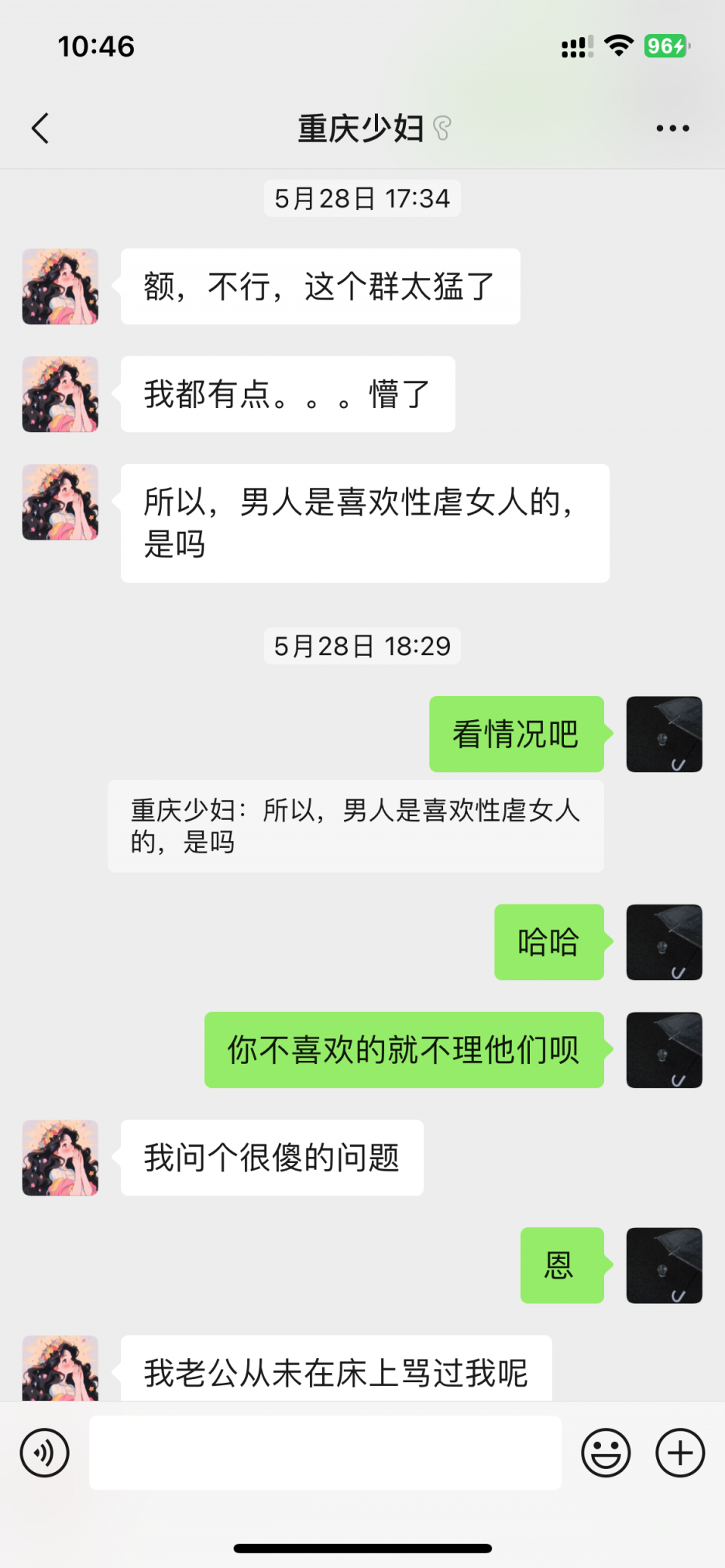Open the three-dot chat options menu
Viewport: 725px width, 1568px height.
point(672,129)
